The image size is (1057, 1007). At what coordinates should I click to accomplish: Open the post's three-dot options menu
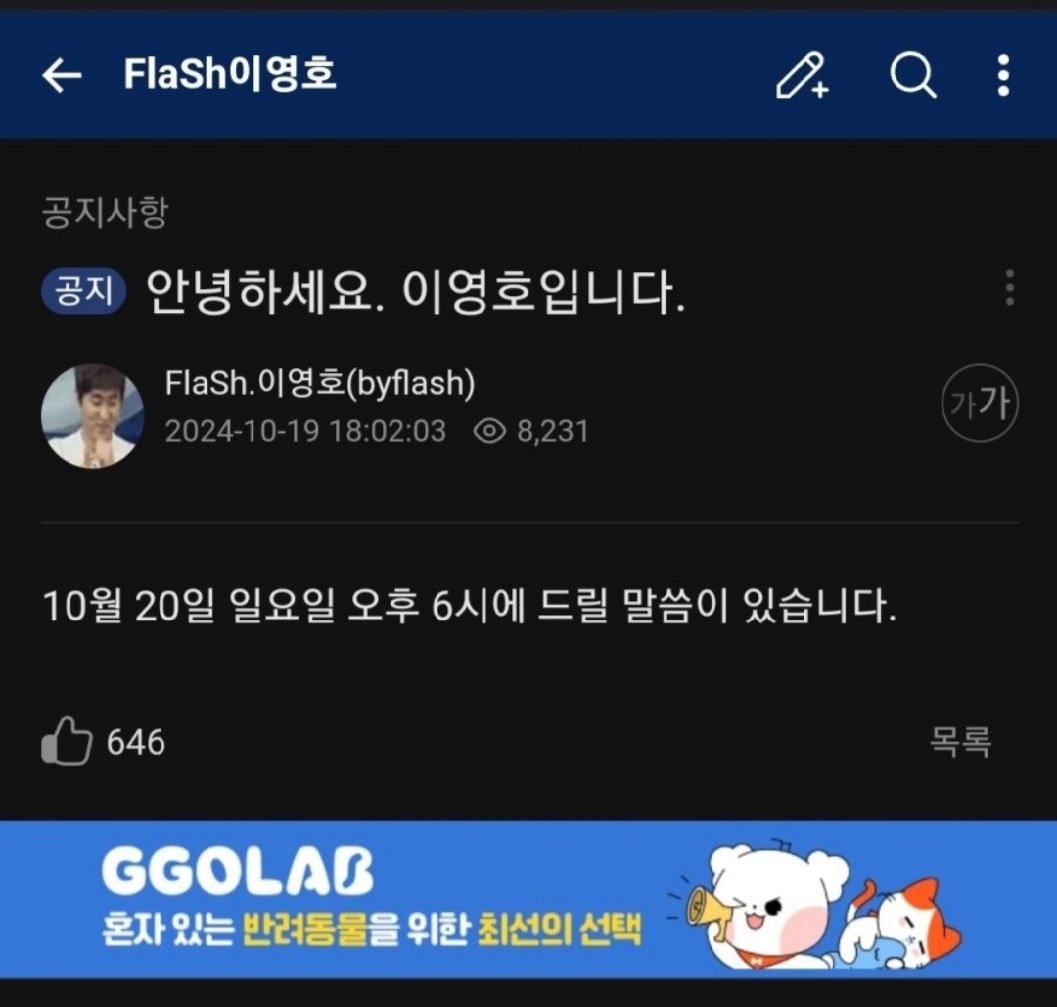coord(1009,288)
